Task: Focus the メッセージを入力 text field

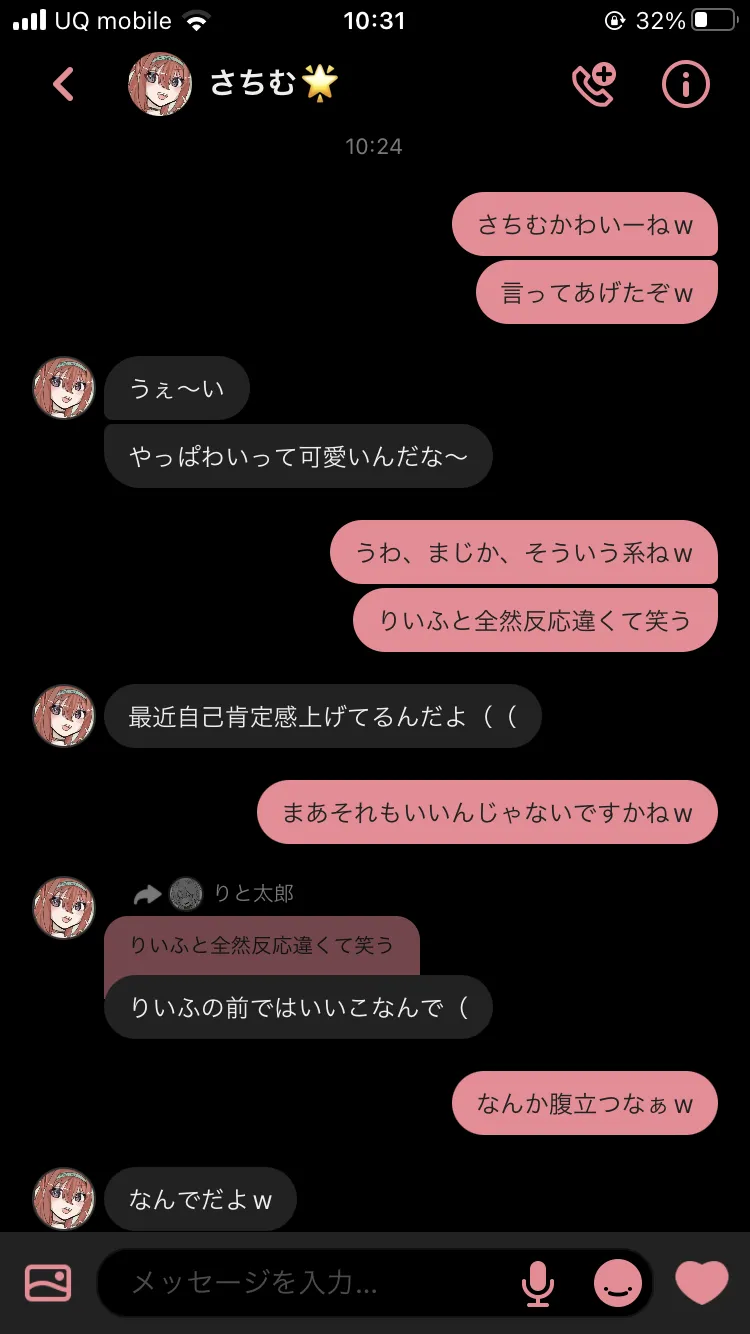Action: pos(310,1282)
